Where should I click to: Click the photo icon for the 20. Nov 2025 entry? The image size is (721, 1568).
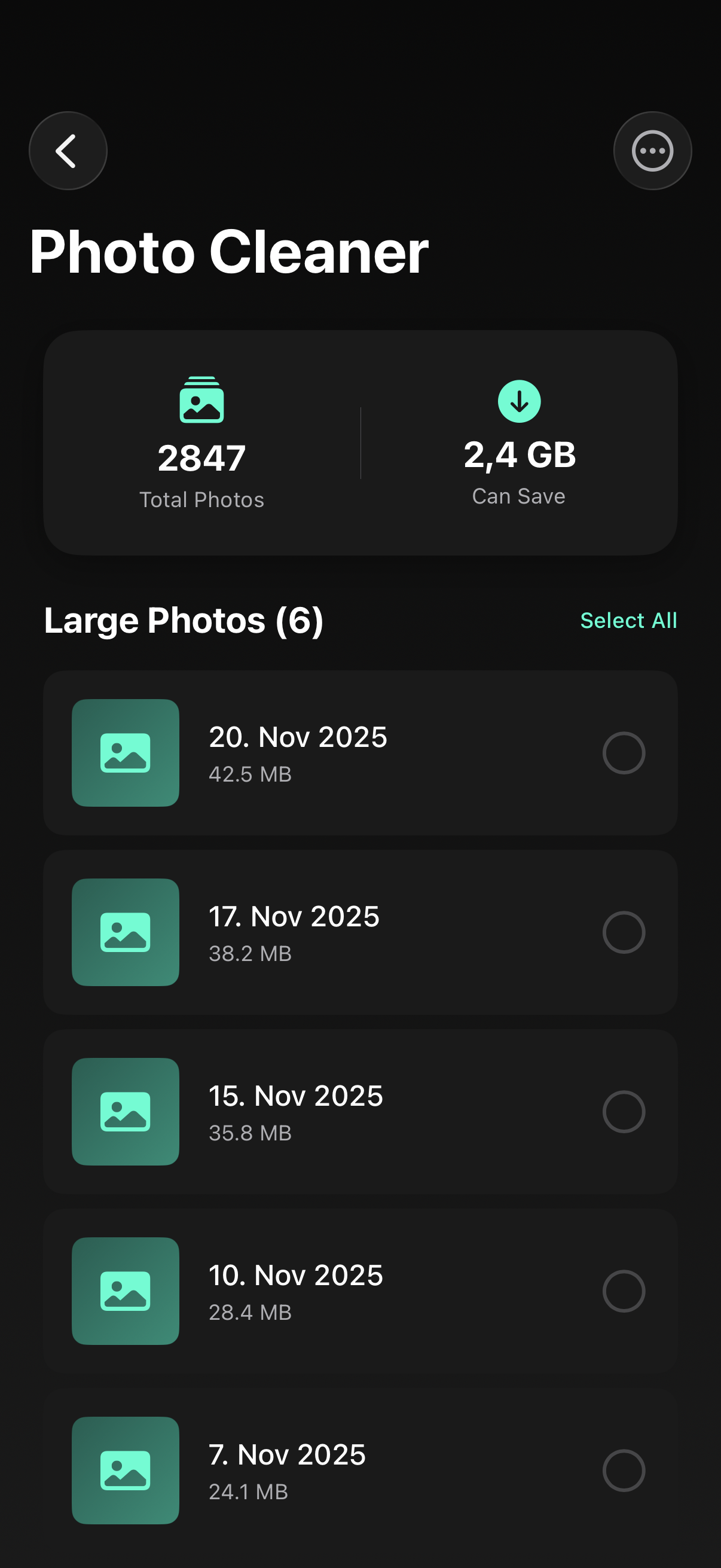[126, 754]
